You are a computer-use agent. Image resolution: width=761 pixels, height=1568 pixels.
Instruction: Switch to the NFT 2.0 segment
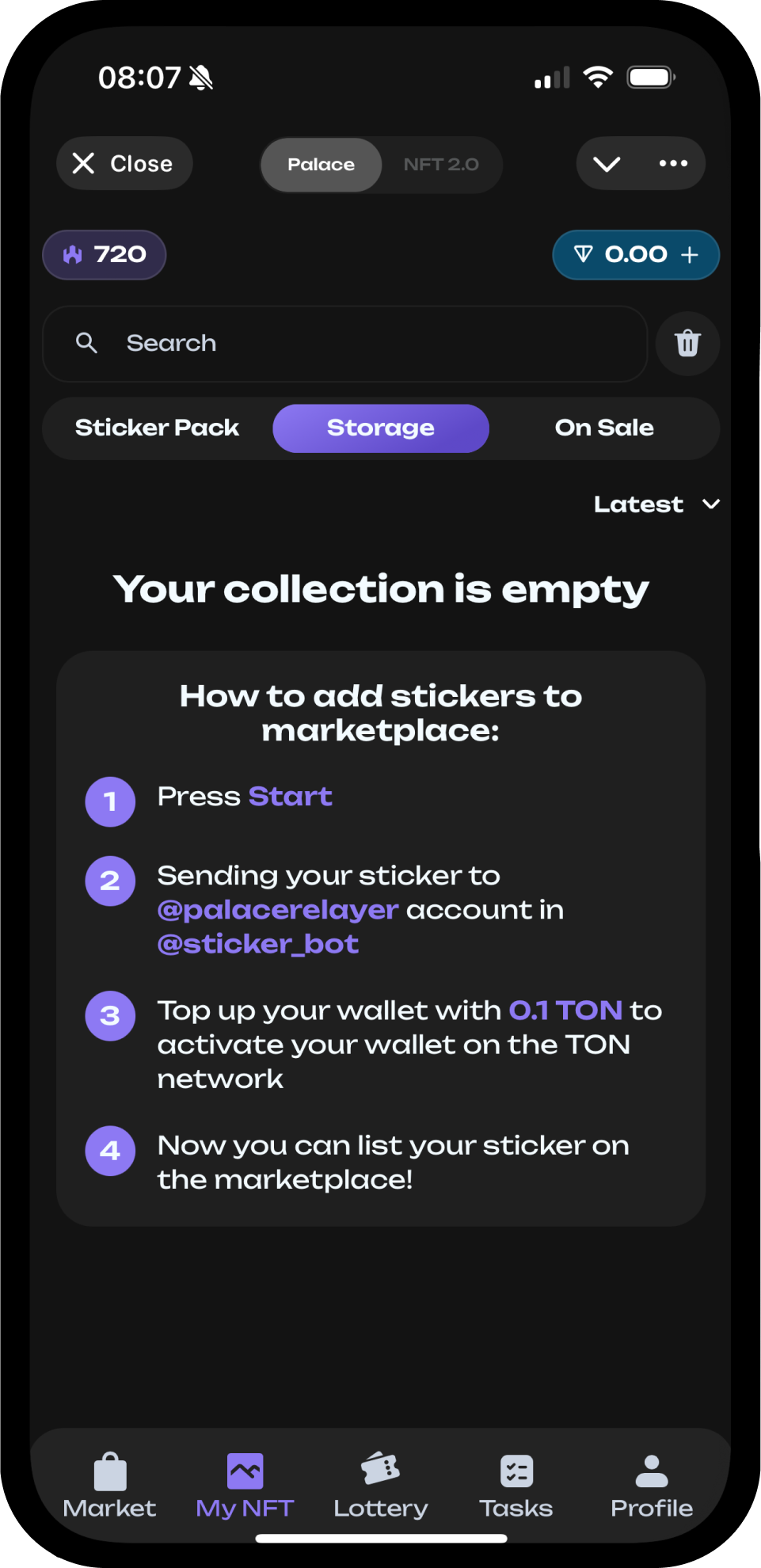click(441, 165)
